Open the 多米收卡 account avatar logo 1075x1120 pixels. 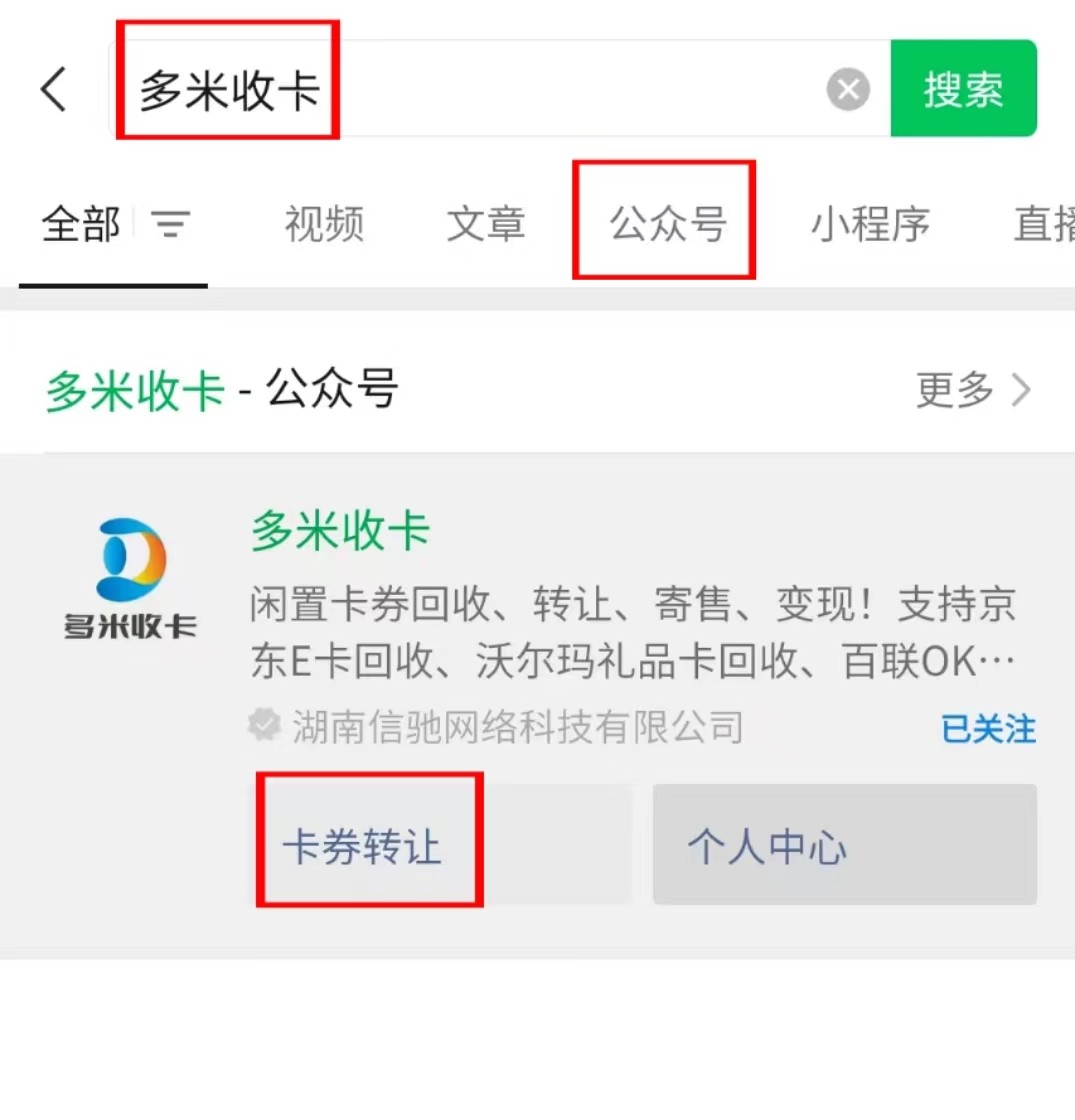pos(130,575)
